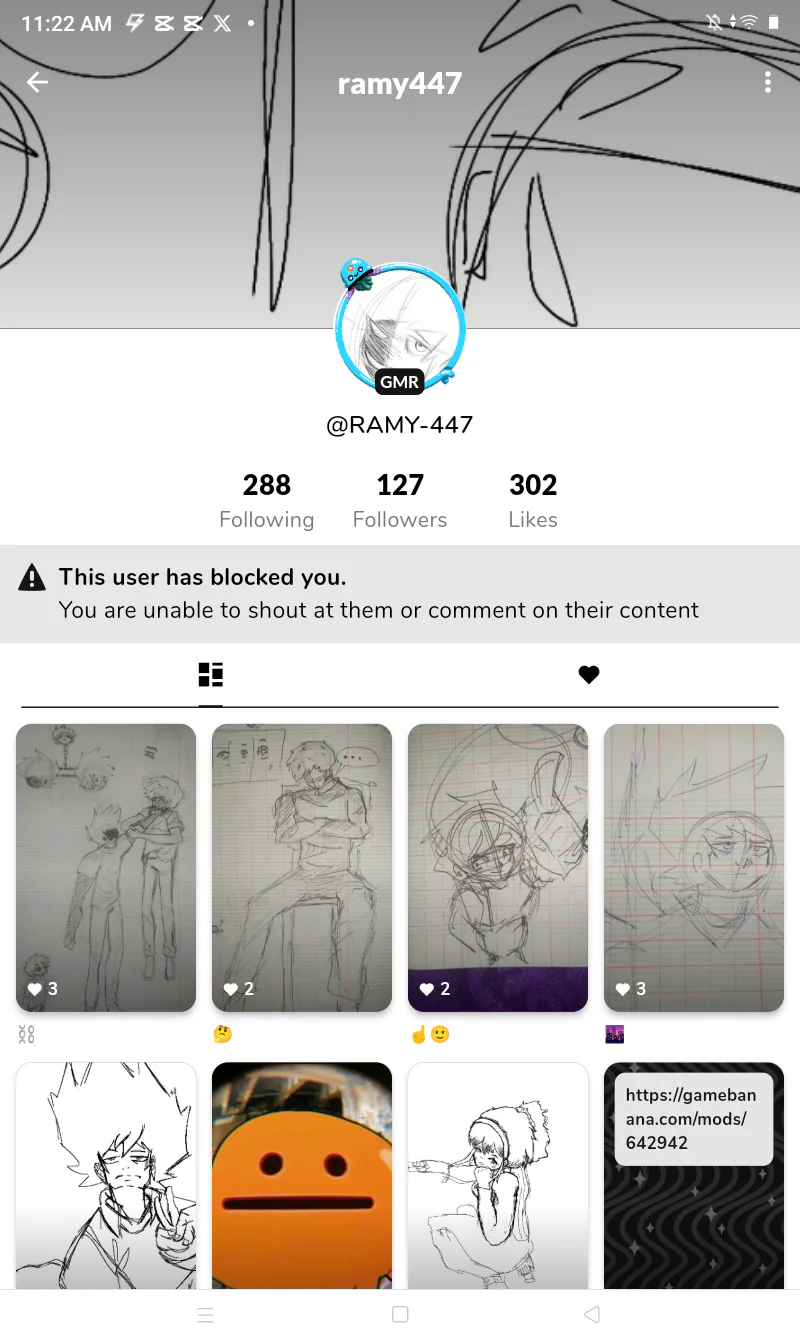View the profile avatar with GMR badge
800x1340 pixels.
tap(399, 329)
